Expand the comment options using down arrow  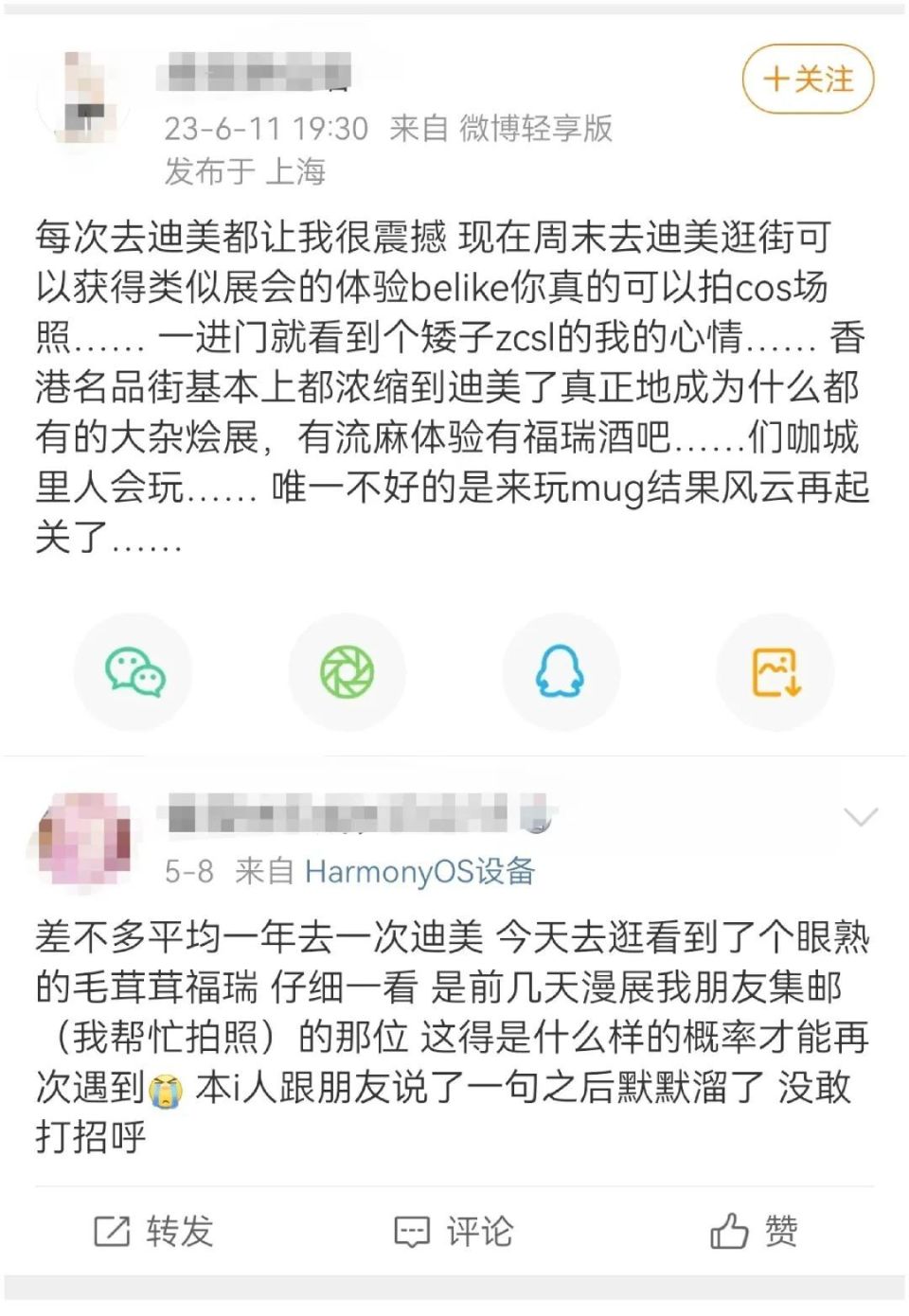point(862,816)
